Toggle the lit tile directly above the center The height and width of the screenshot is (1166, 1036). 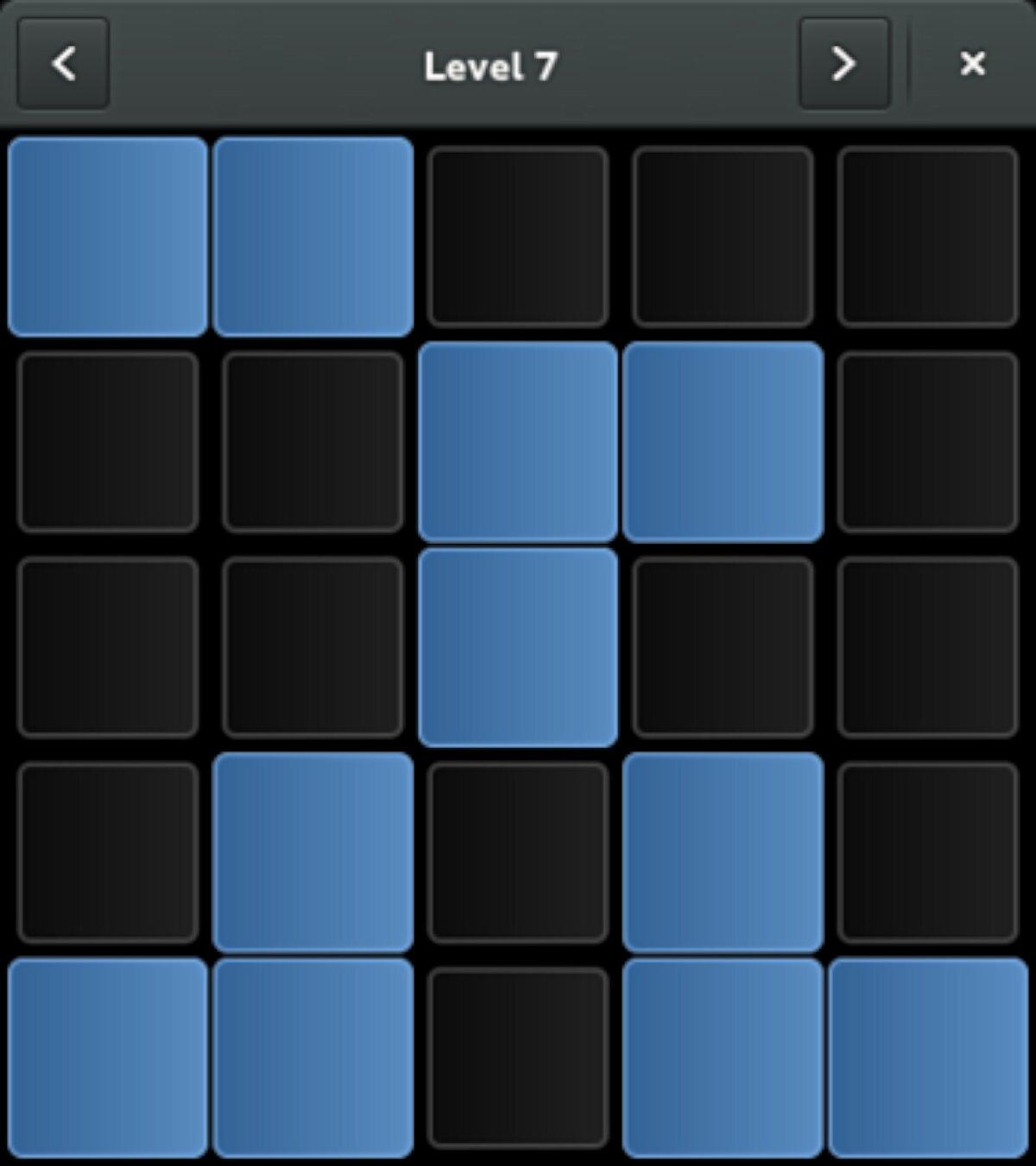pos(518,442)
